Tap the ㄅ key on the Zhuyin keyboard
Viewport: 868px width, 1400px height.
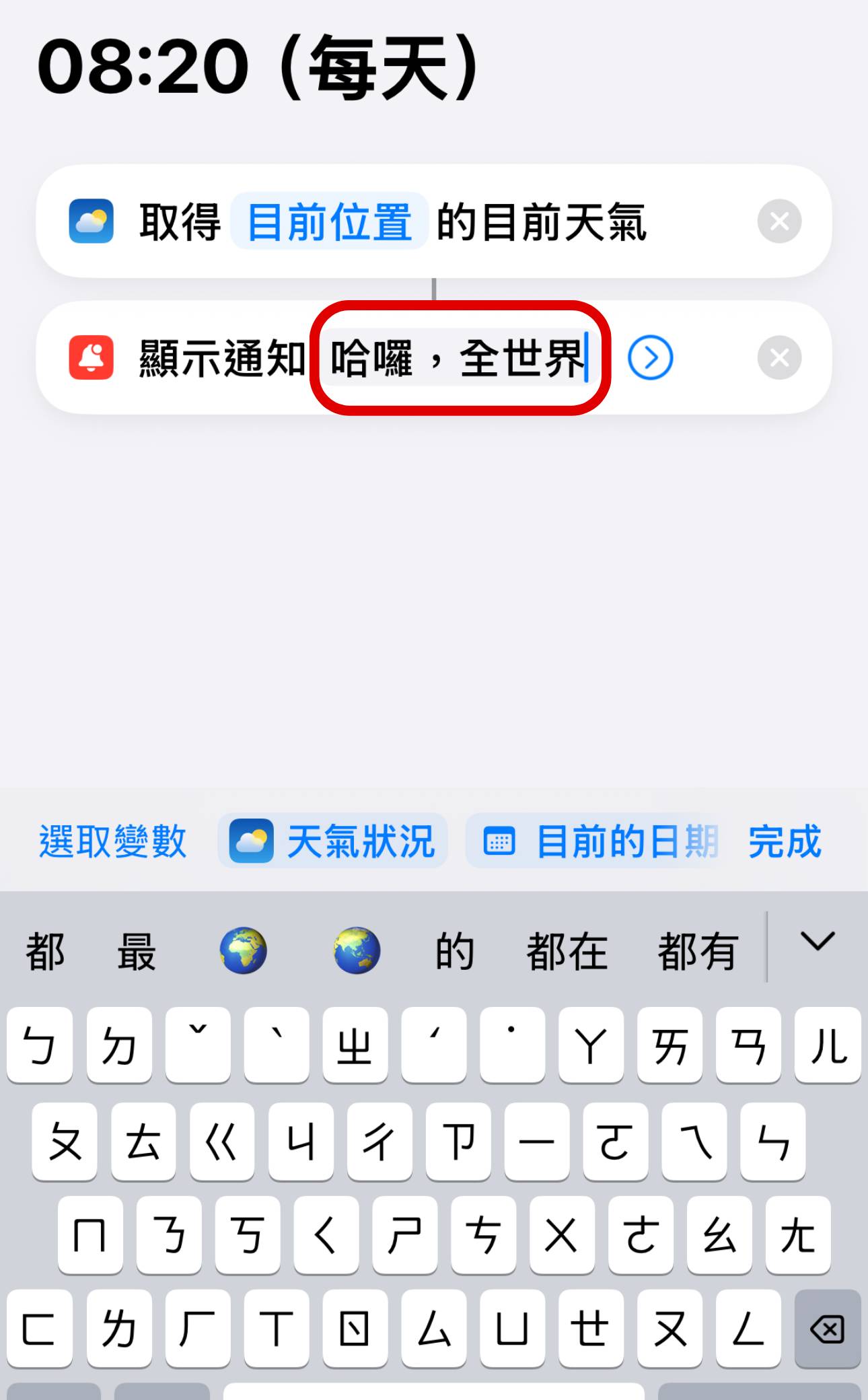point(40,1045)
